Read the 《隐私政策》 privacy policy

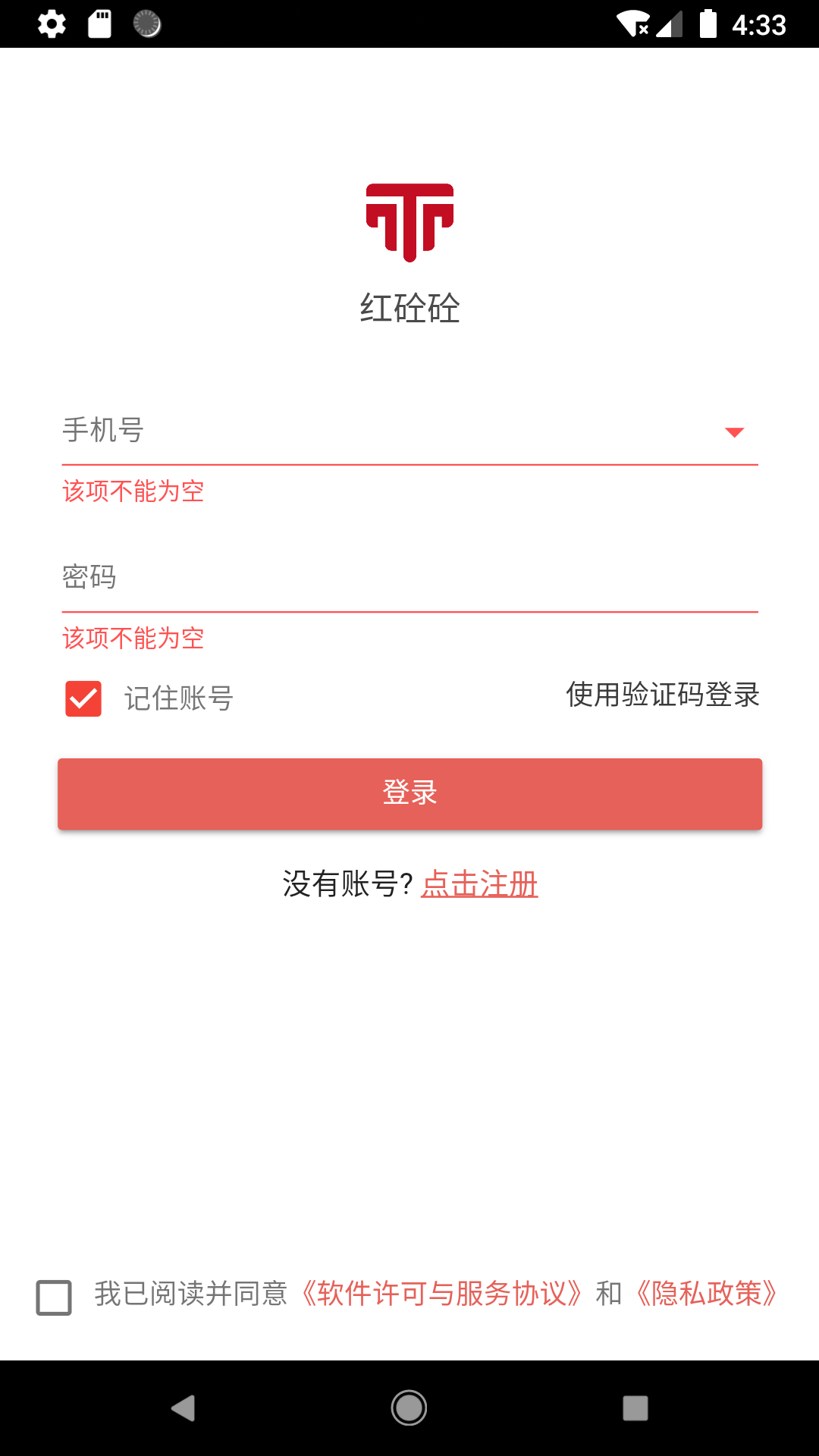click(x=707, y=1294)
